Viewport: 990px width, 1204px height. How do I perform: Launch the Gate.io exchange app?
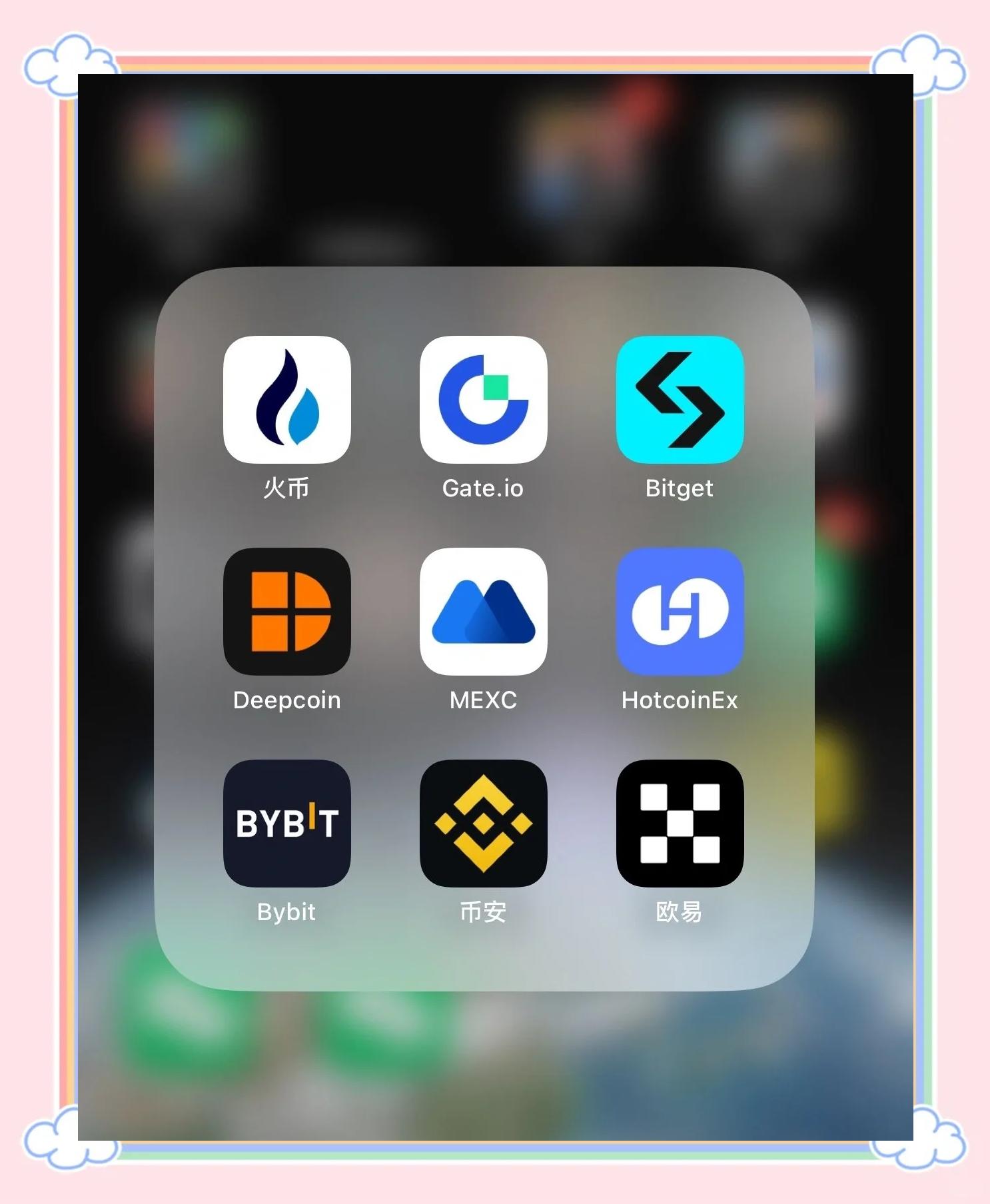483,398
